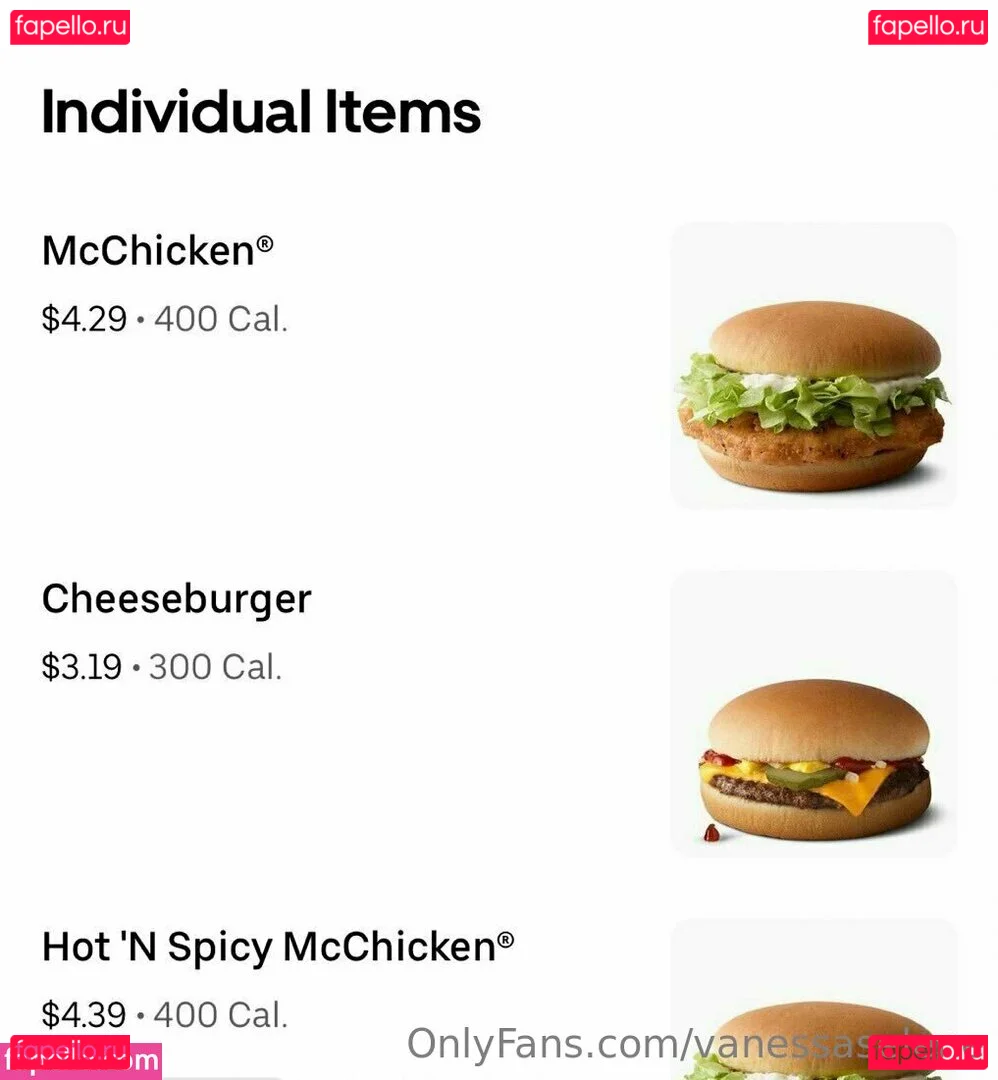Open the McChicken item
This screenshot has width=998, height=1080.
[158, 251]
